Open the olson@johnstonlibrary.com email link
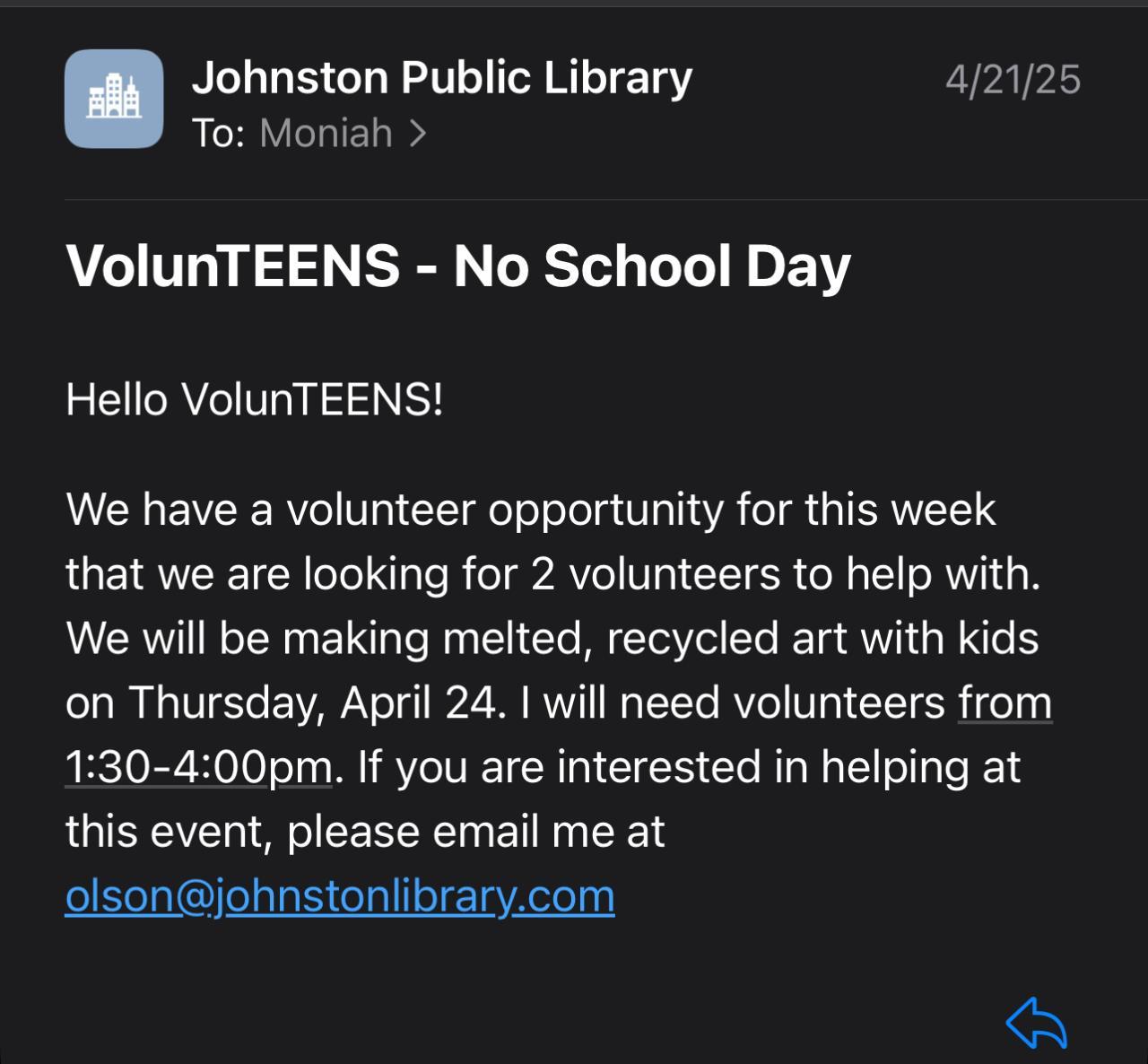The image size is (1148, 1064). coord(340,896)
